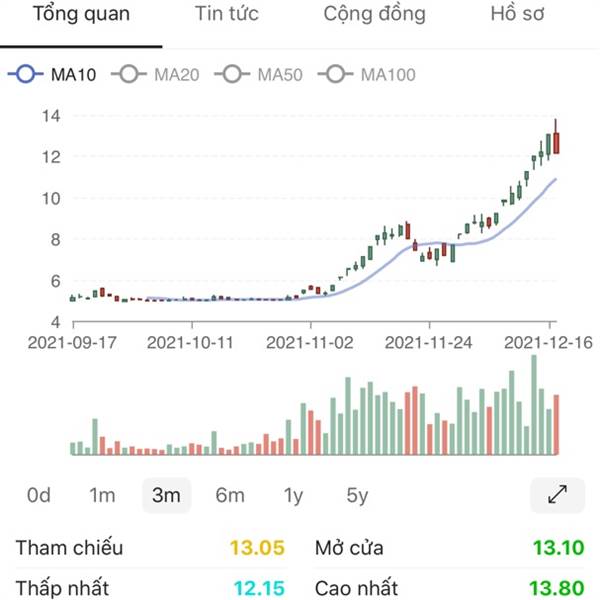The height and width of the screenshot is (600, 600).
Task: Switch chart range to 6m
Action: coord(230,495)
